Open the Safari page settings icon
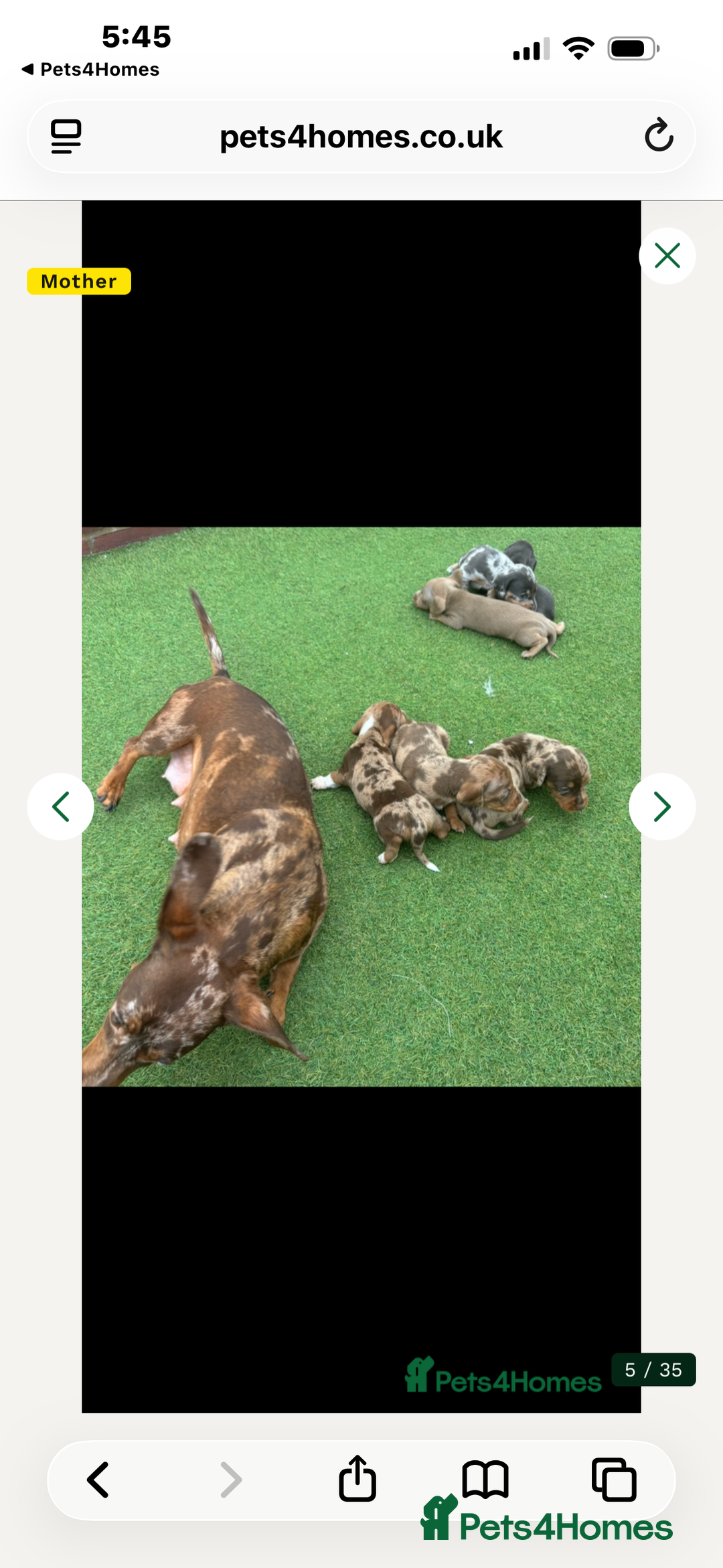723x1568 pixels. coord(65,135)
